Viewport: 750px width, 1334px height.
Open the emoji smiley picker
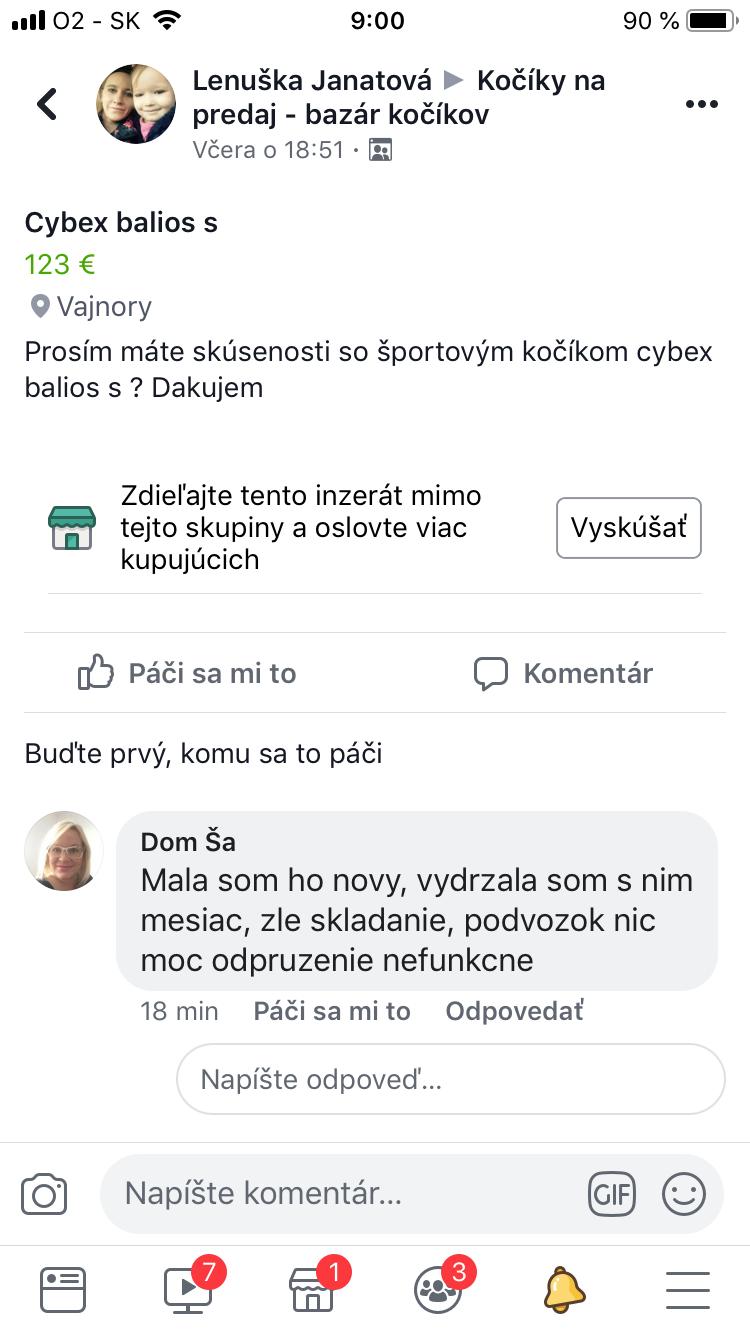pyautogui.click(x=684, y=1194)
